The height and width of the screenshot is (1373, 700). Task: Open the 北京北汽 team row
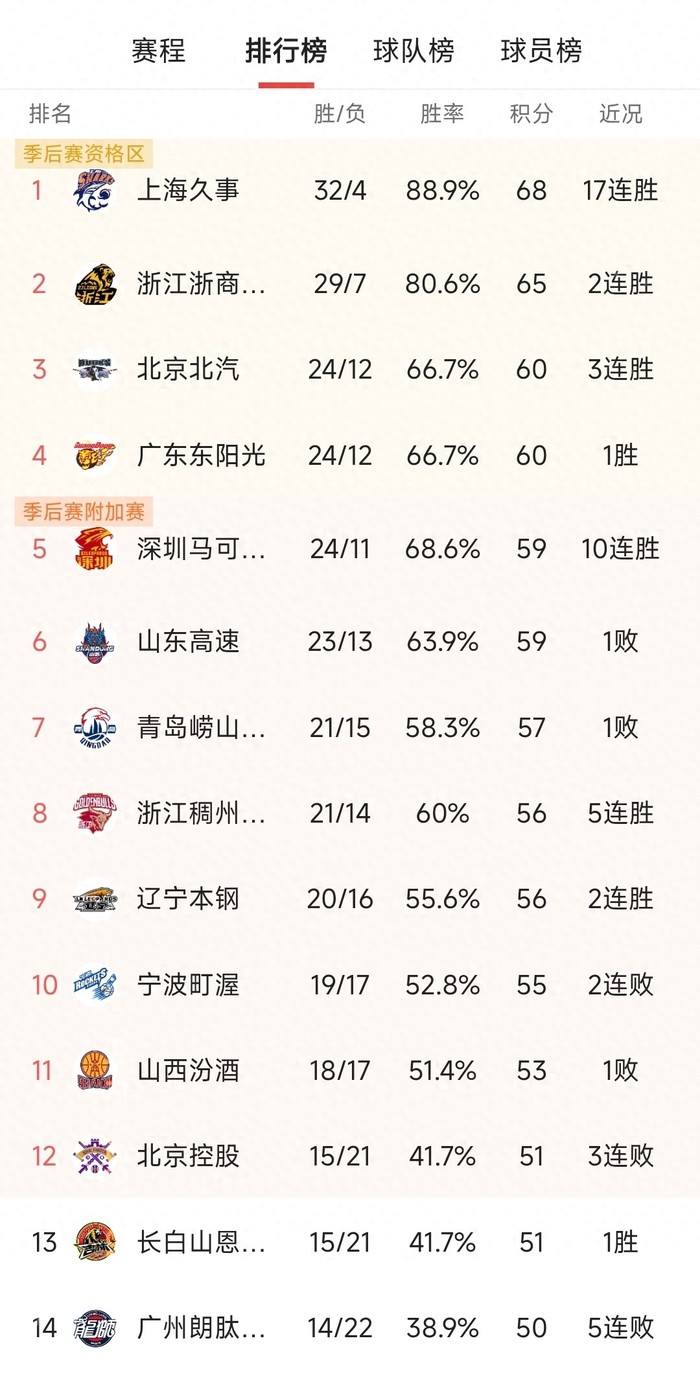point(188,370)
